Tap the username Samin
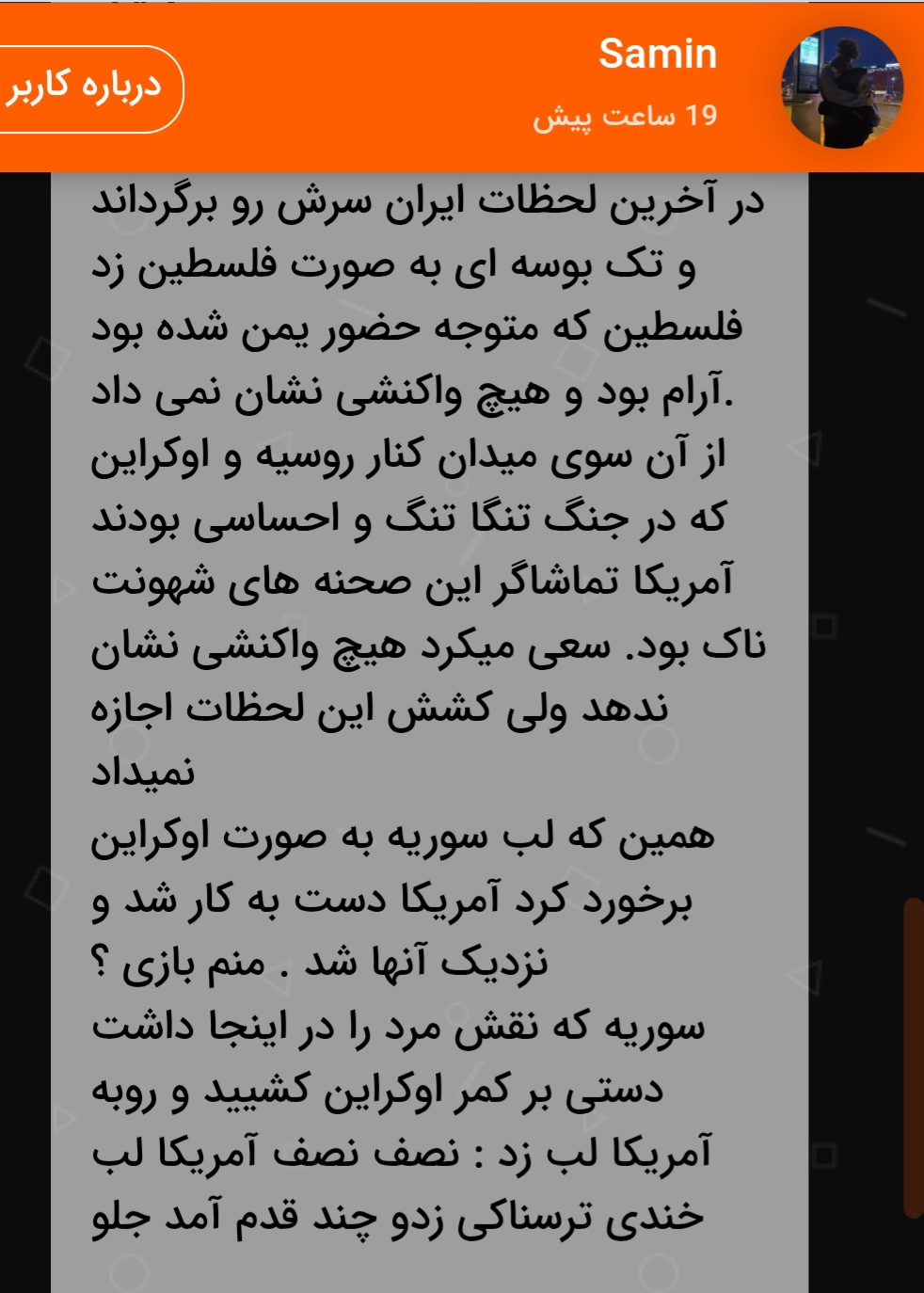Image resolution: width=924 pixels, height=1293 pixels. pyautogui.click(x=658, y=55)
